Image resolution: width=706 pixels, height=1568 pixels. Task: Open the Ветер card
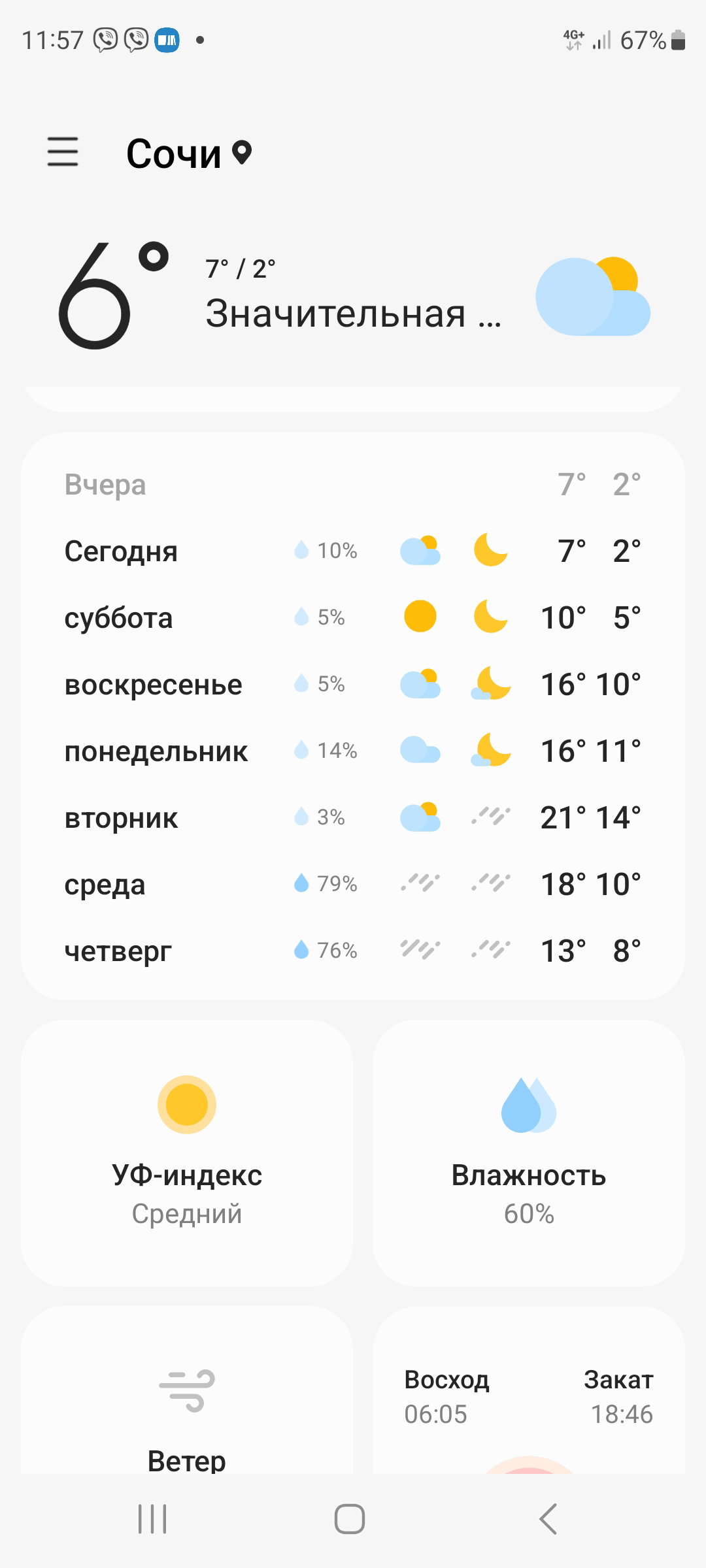(x=187, y=1390)
